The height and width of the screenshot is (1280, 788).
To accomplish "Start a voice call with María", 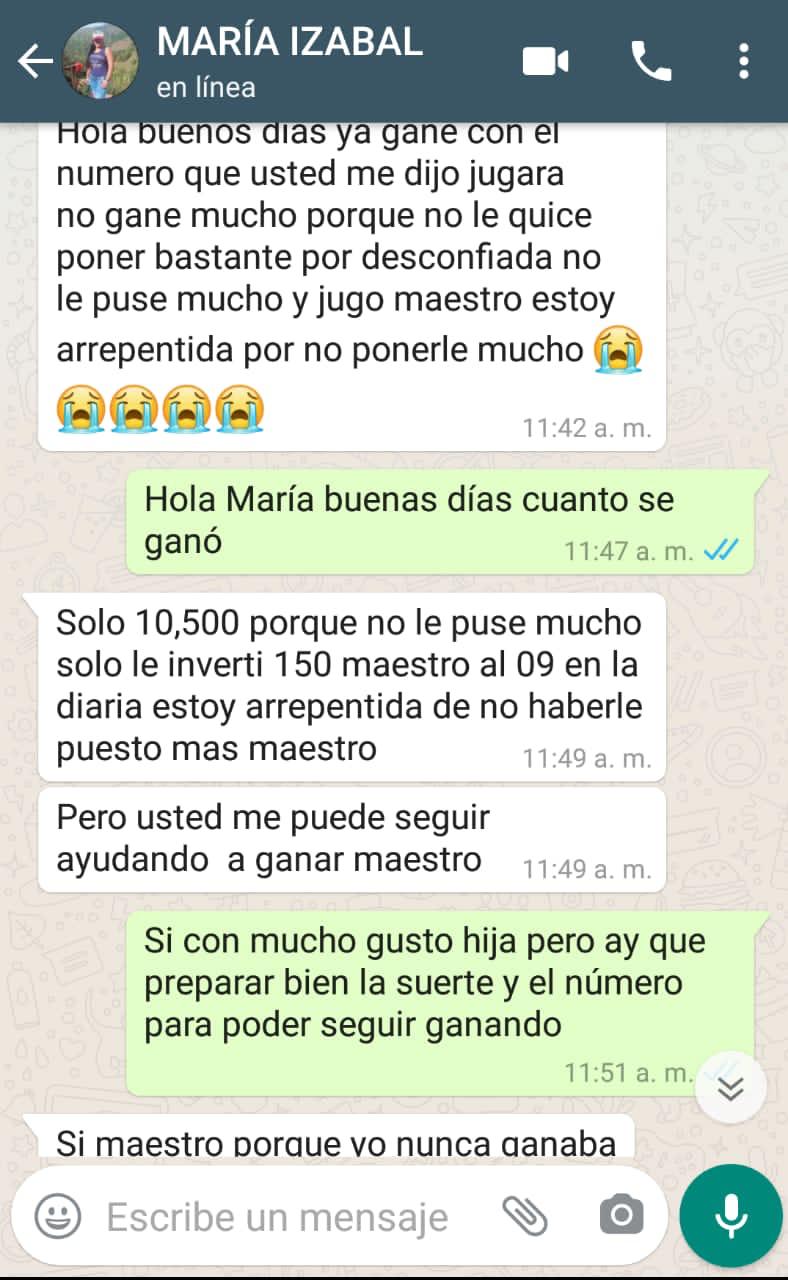I will 651,62.
